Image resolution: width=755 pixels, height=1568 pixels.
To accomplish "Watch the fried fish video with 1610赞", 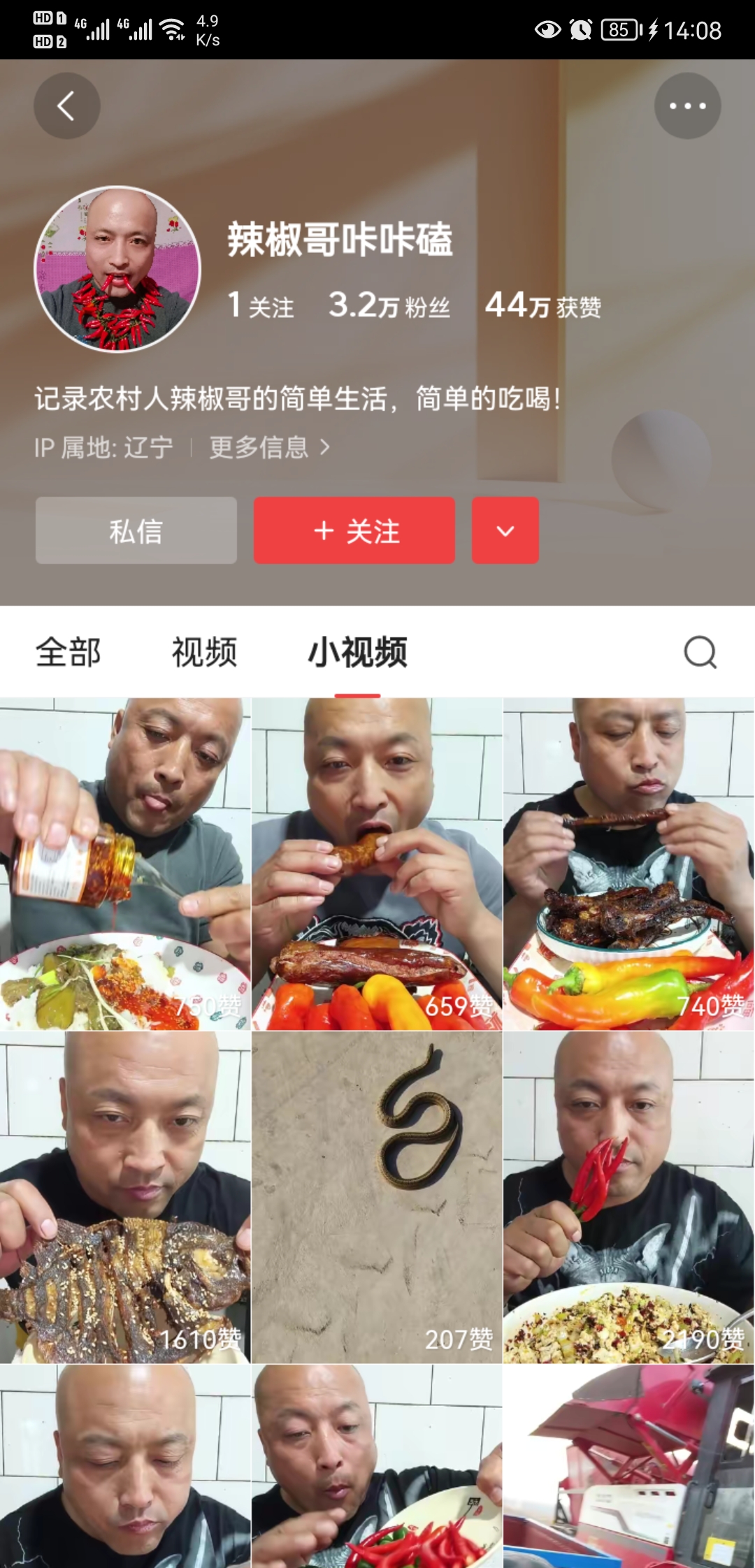I will tap(125, 1197).
